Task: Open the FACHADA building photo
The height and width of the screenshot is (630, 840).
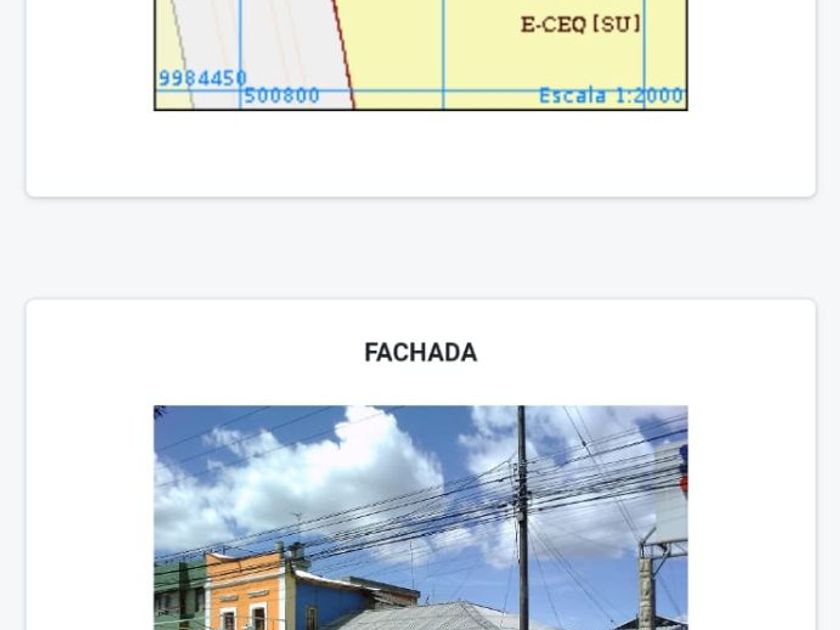Action: click(420, 516)
